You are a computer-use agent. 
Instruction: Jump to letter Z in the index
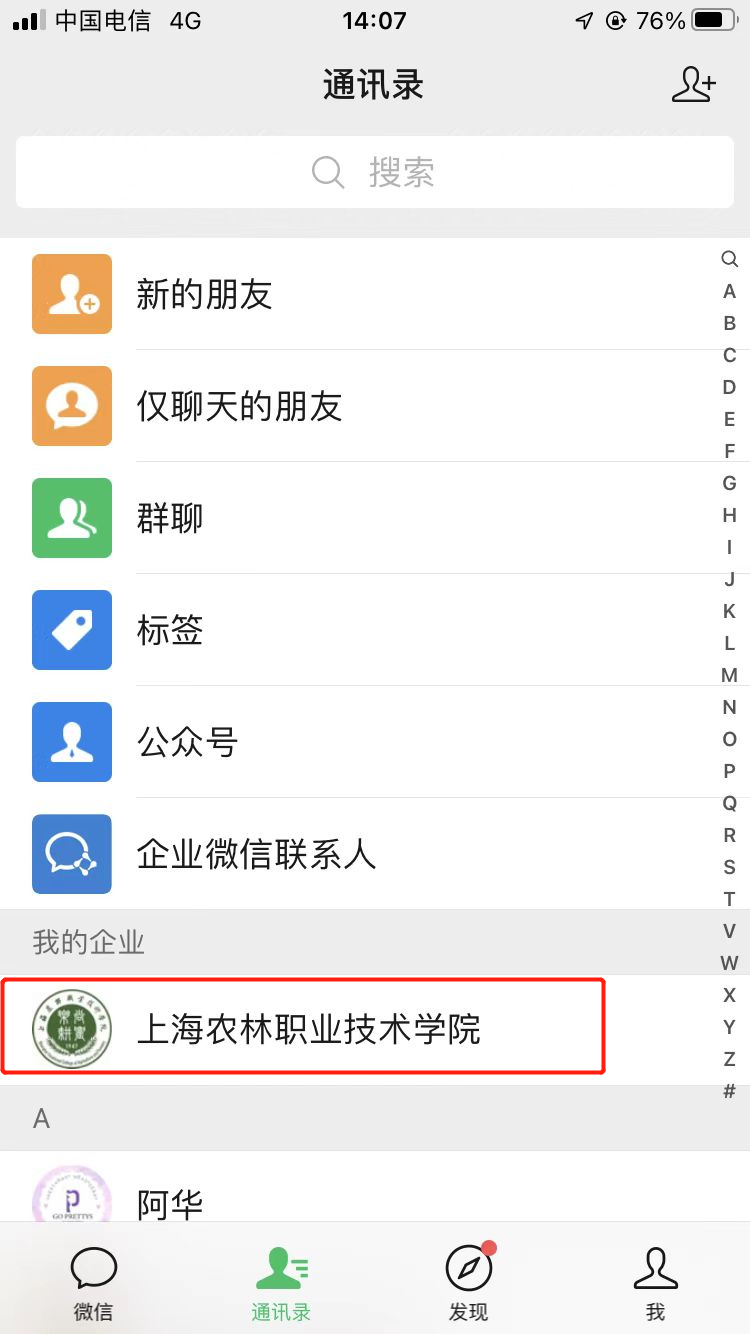tap(729, 1059)
